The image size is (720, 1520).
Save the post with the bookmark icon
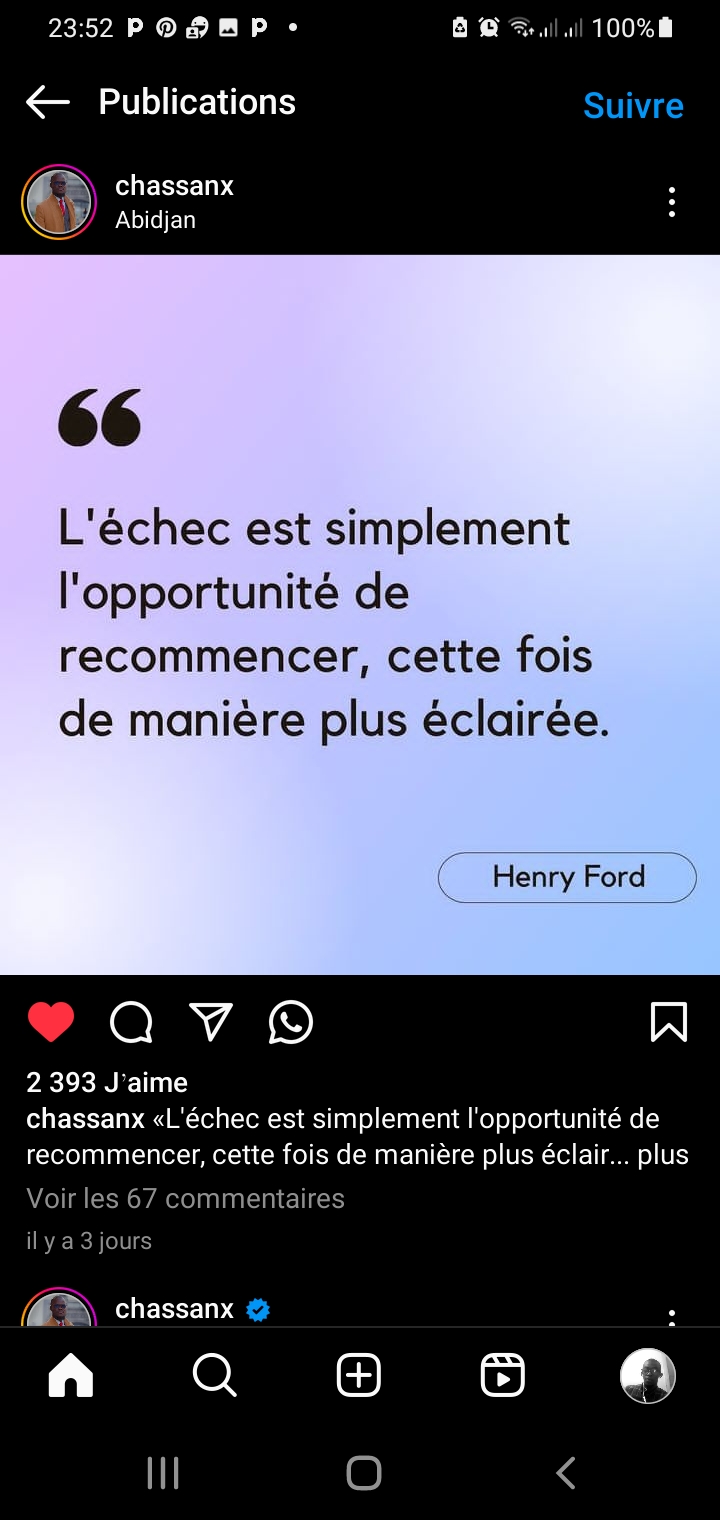click(x=669, y=1022)
